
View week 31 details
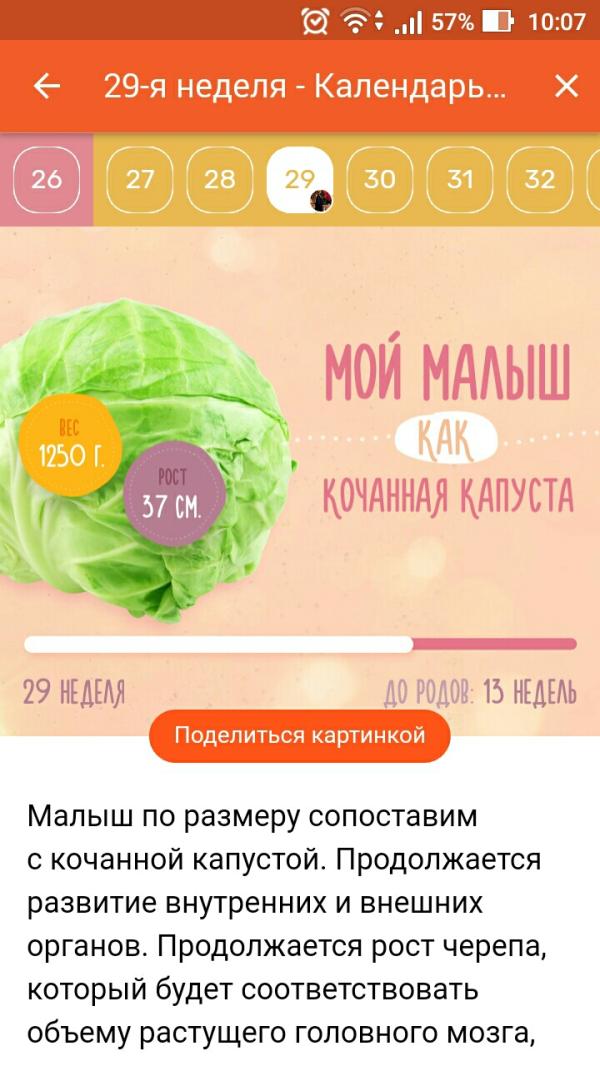(x=460, y=179)
